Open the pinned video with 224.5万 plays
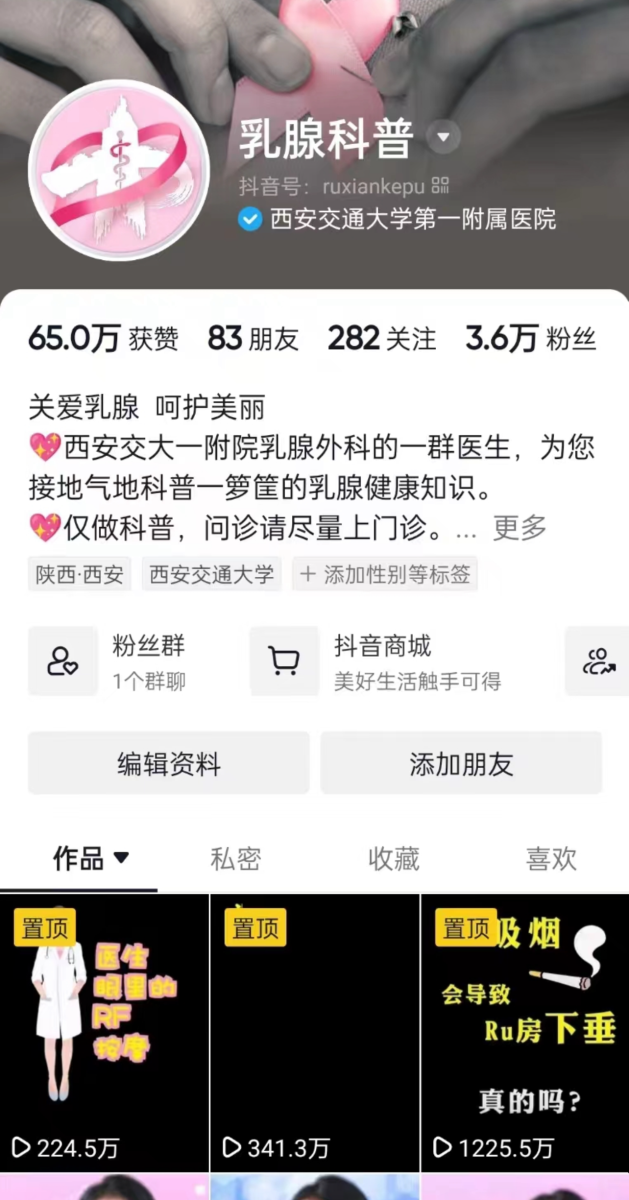629x1200 pixels. click(x=104, y=1030)
